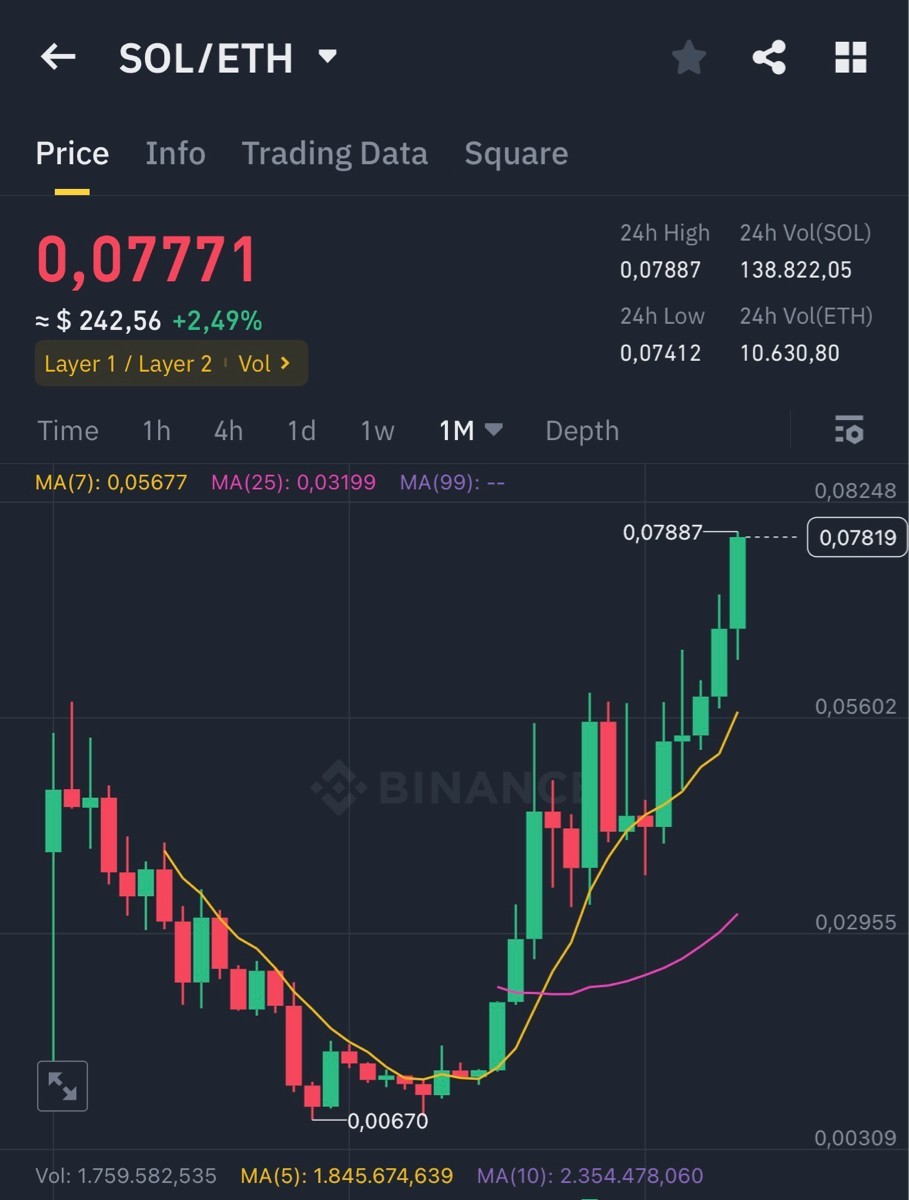The image size is (909, 1200).
Task: Switch to the Trading Data tab
Action: pos(334,153)
